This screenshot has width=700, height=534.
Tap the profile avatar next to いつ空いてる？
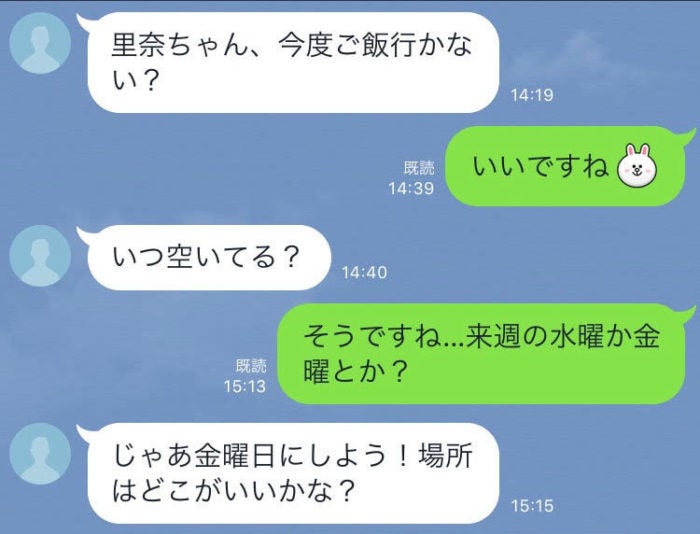coord(40,256)
